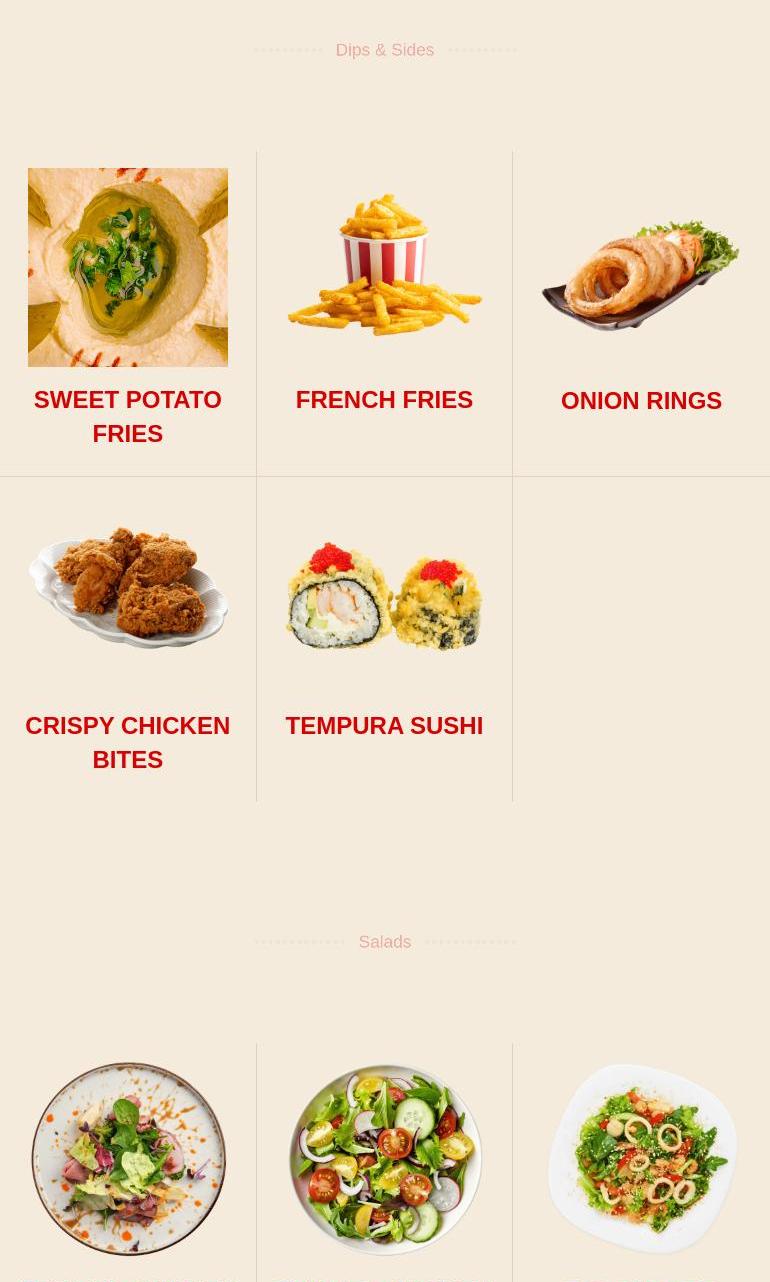The image size is (770, 1282).
Task: View the Onion Rings item
Action: tap(641, 313)
